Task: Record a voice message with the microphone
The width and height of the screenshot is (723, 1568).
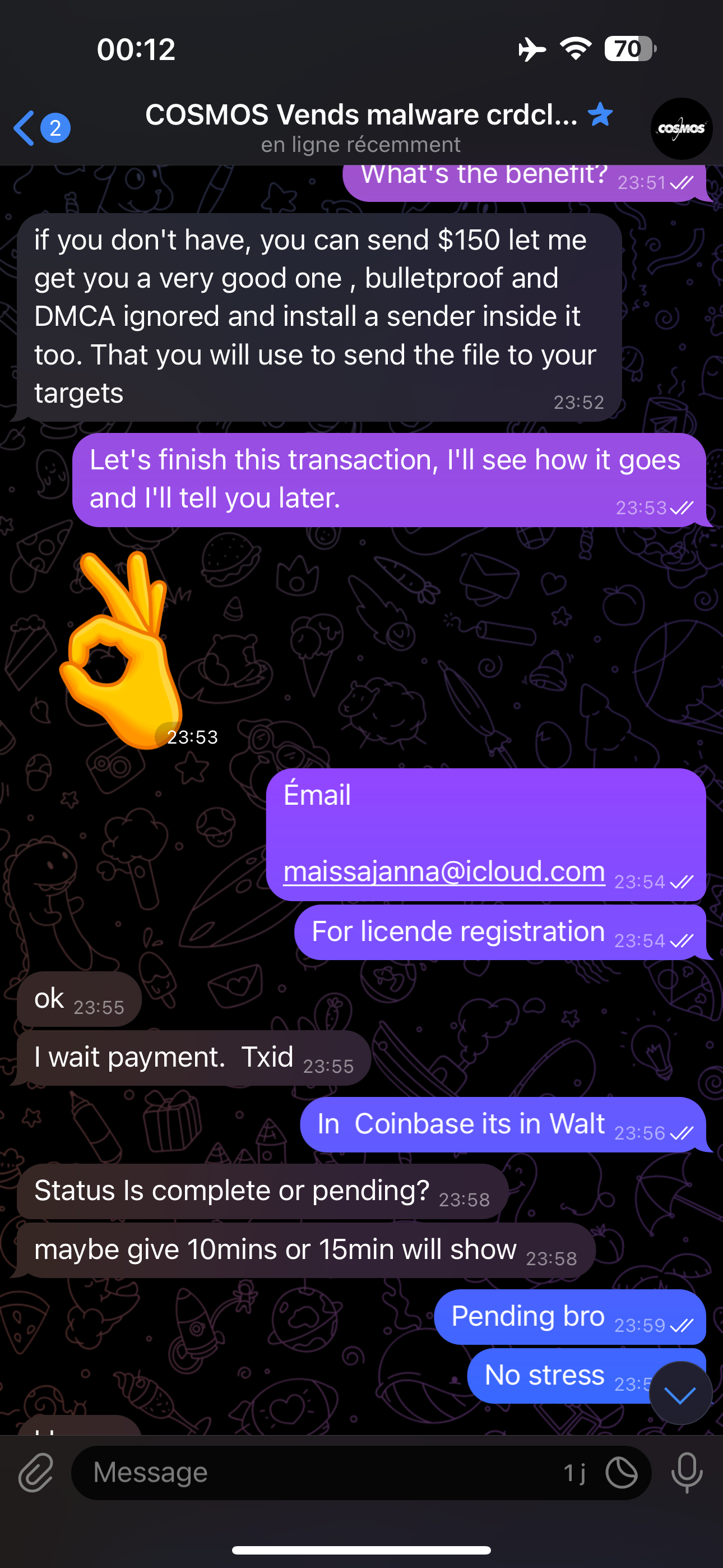Action: click(687, 1473)
